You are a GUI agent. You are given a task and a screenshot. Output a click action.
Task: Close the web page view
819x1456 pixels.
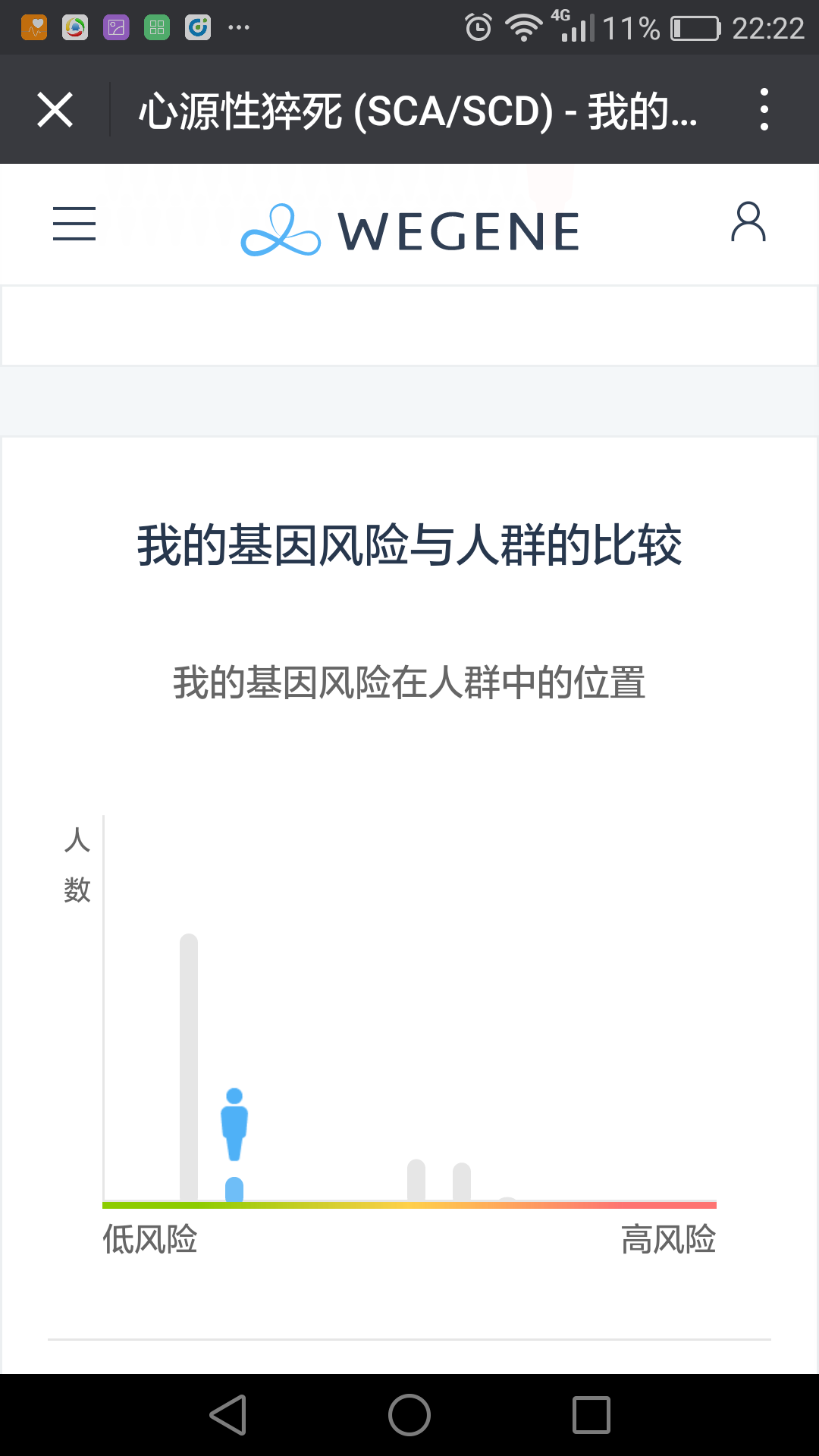click(55, 110)
